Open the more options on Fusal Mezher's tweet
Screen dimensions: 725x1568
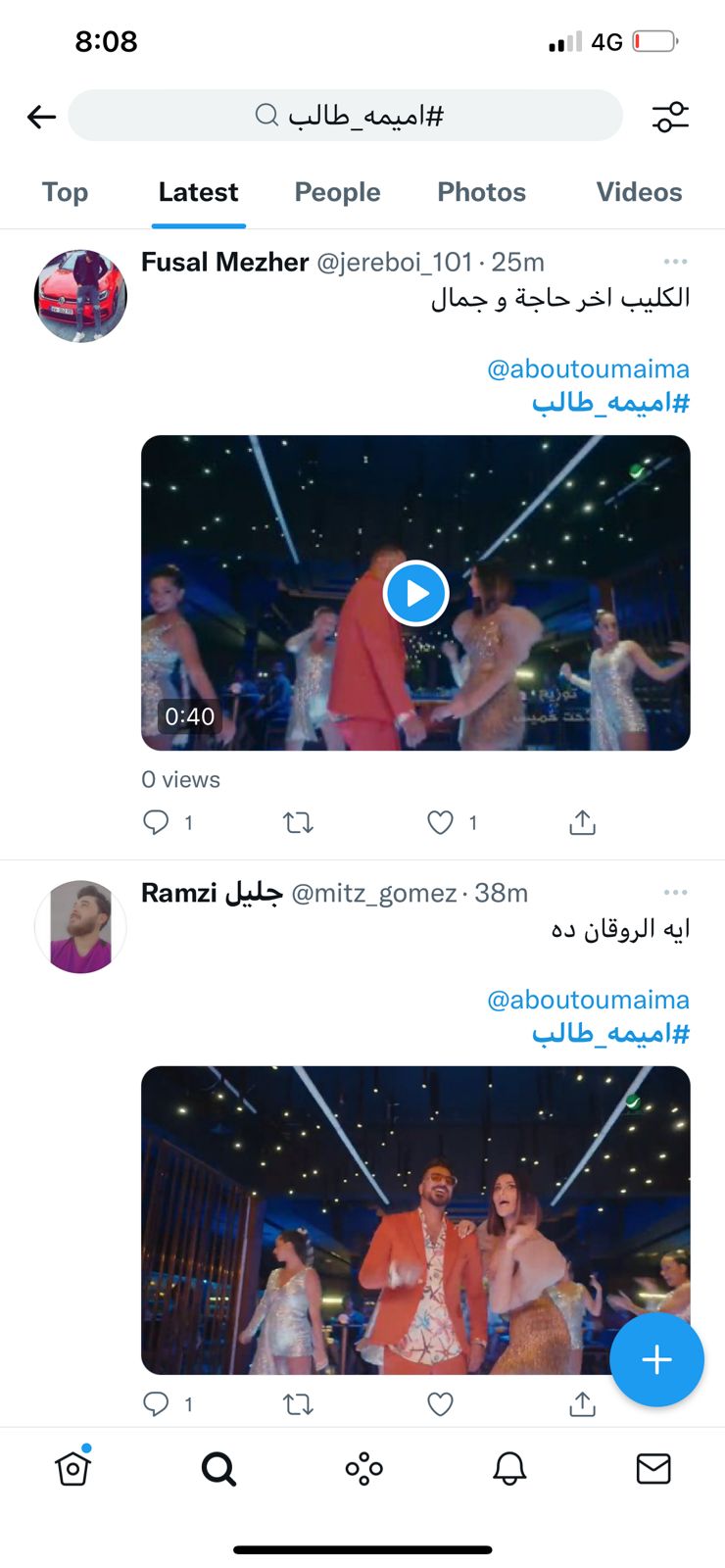pyautogui.click(x=675, y=262)
